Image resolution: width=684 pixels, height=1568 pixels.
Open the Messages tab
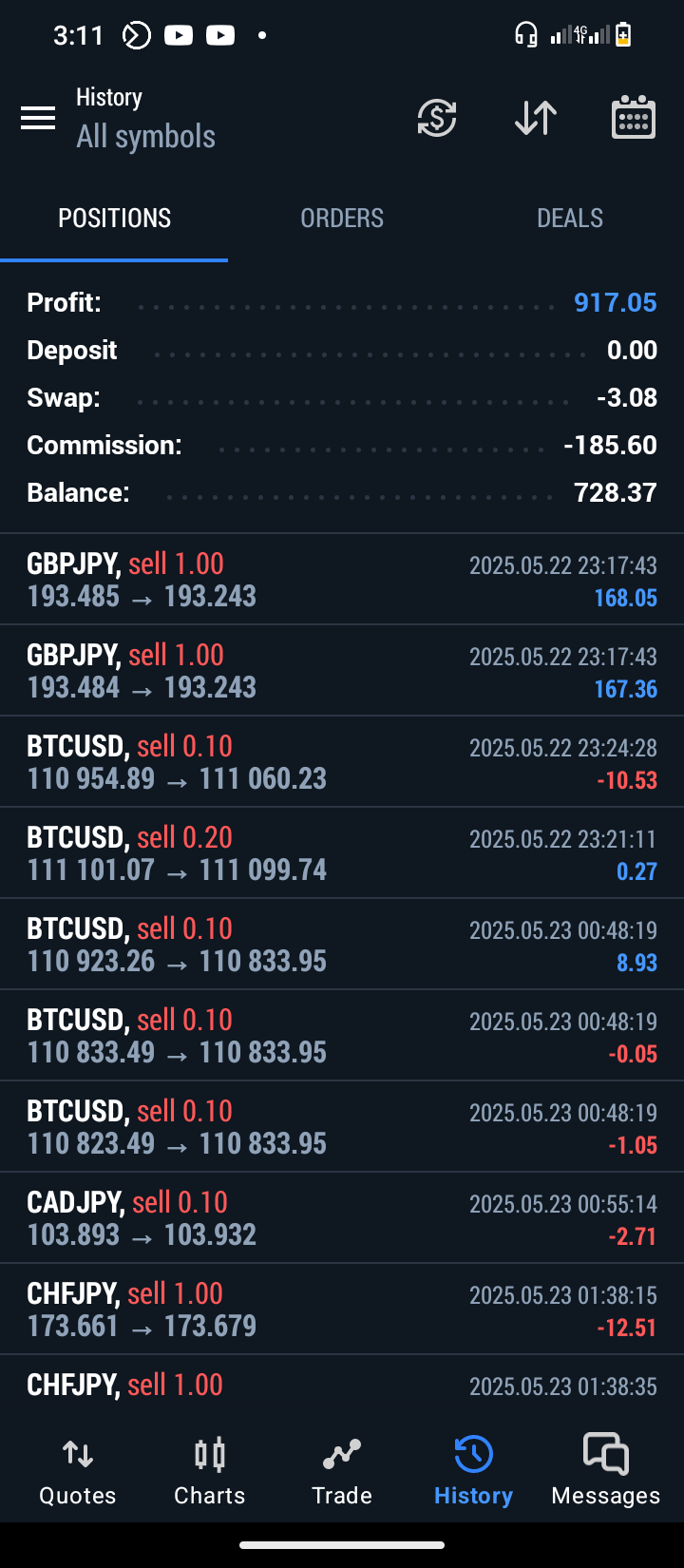pos(605,1471)
